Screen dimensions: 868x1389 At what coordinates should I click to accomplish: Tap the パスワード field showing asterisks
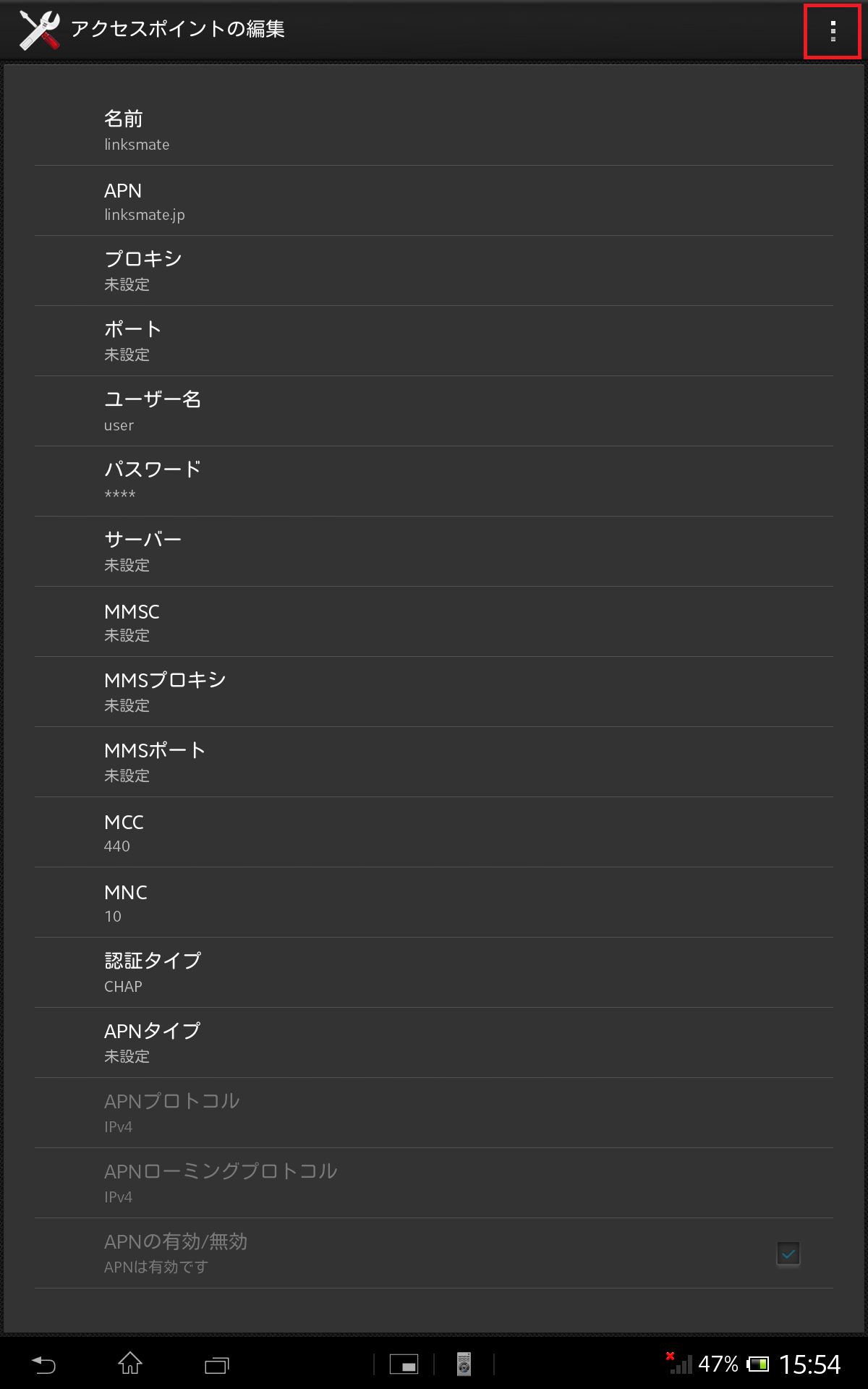434,480
